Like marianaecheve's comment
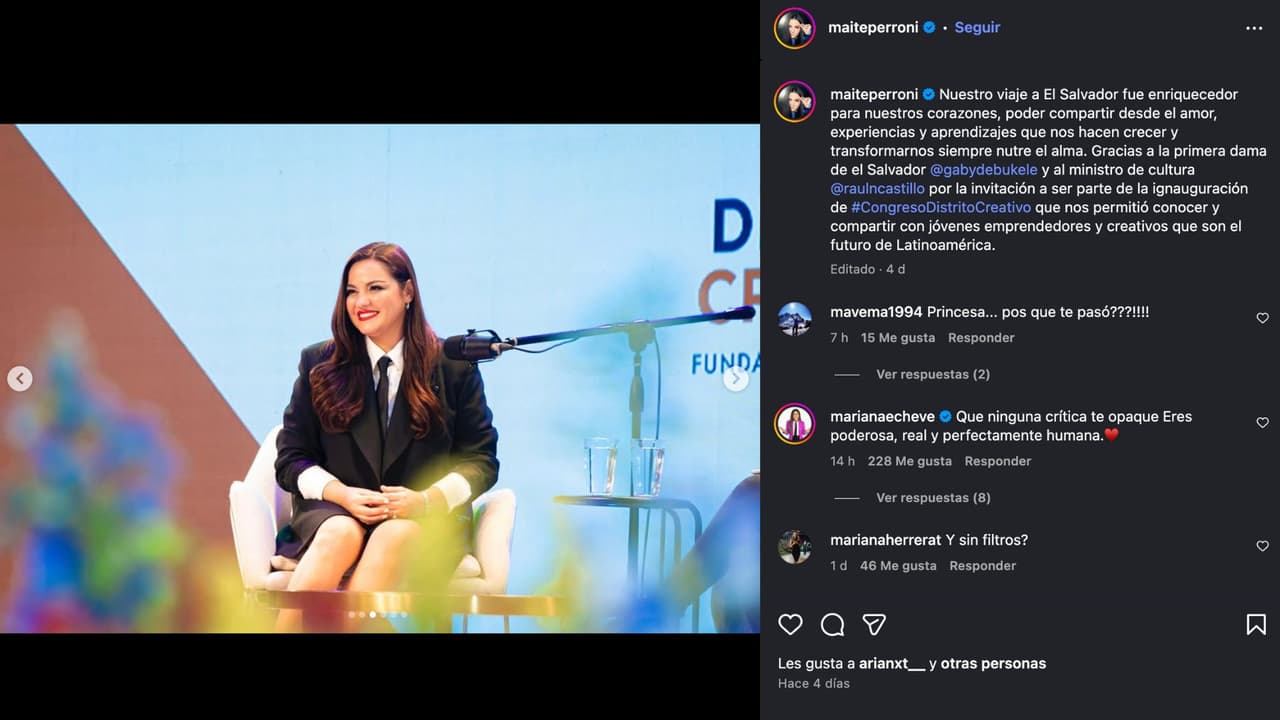 1262,423
